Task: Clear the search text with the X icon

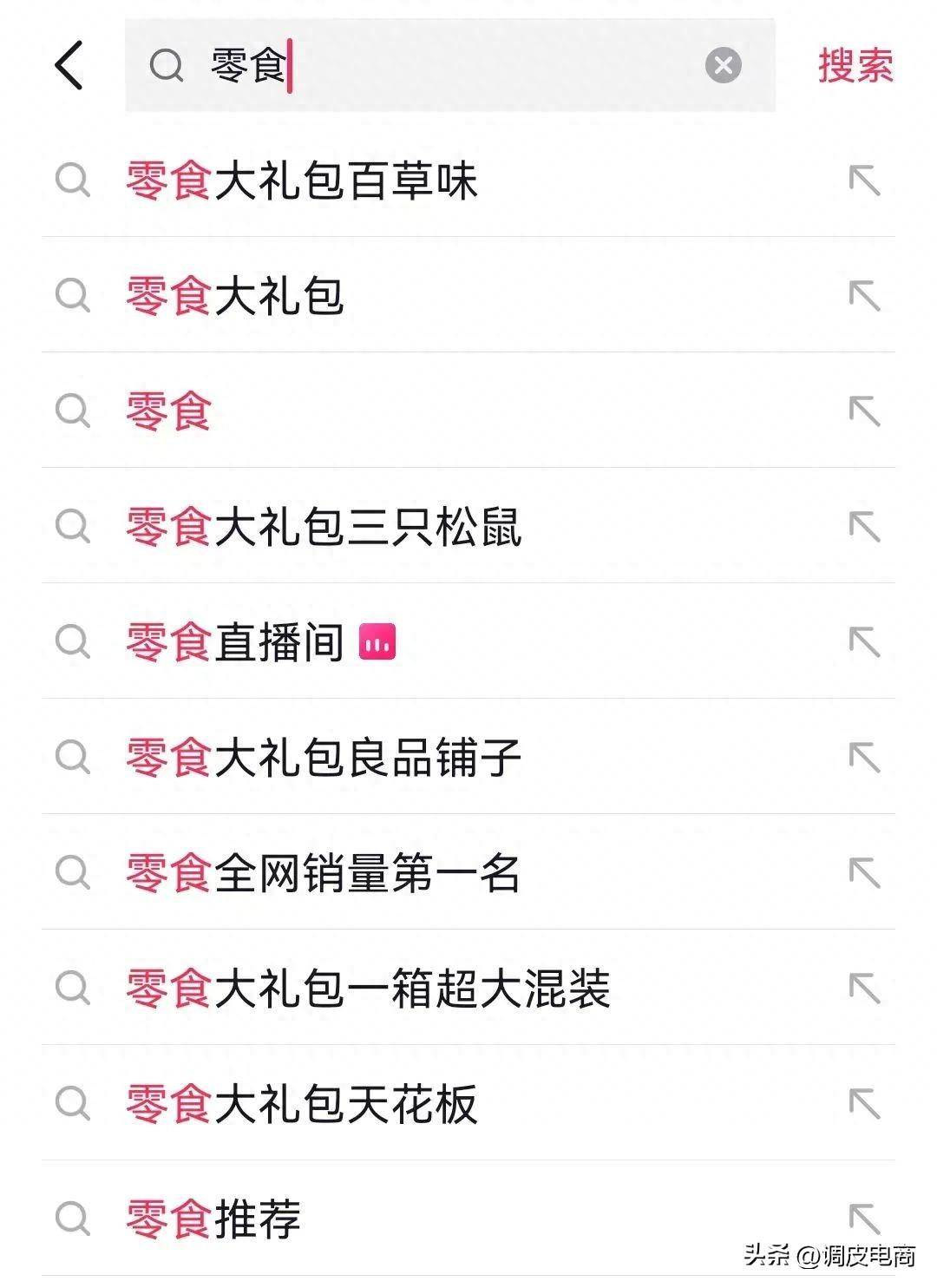Action: point(723,65)
